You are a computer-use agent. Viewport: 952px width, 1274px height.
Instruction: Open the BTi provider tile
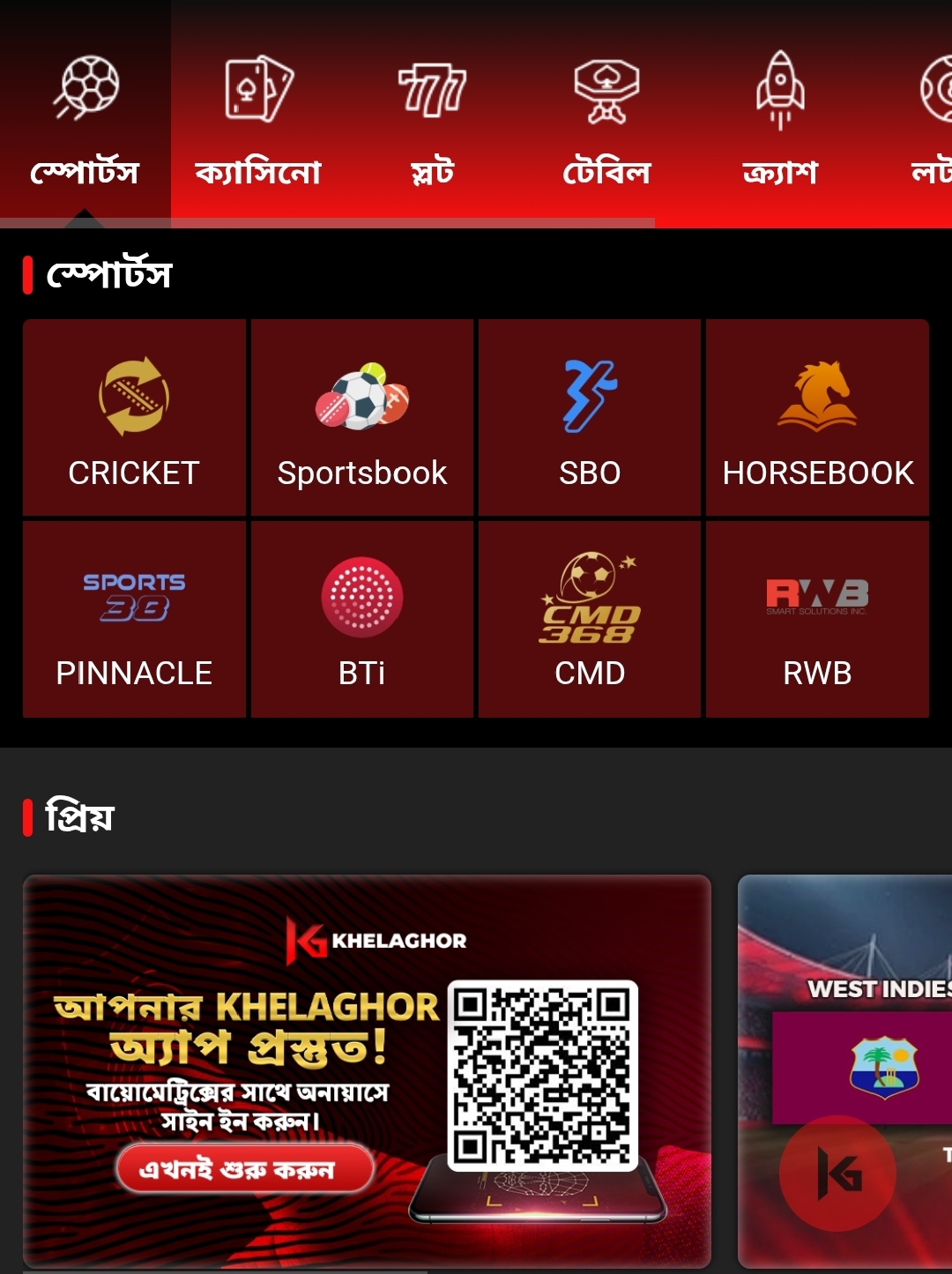click(x=362, y=619)
